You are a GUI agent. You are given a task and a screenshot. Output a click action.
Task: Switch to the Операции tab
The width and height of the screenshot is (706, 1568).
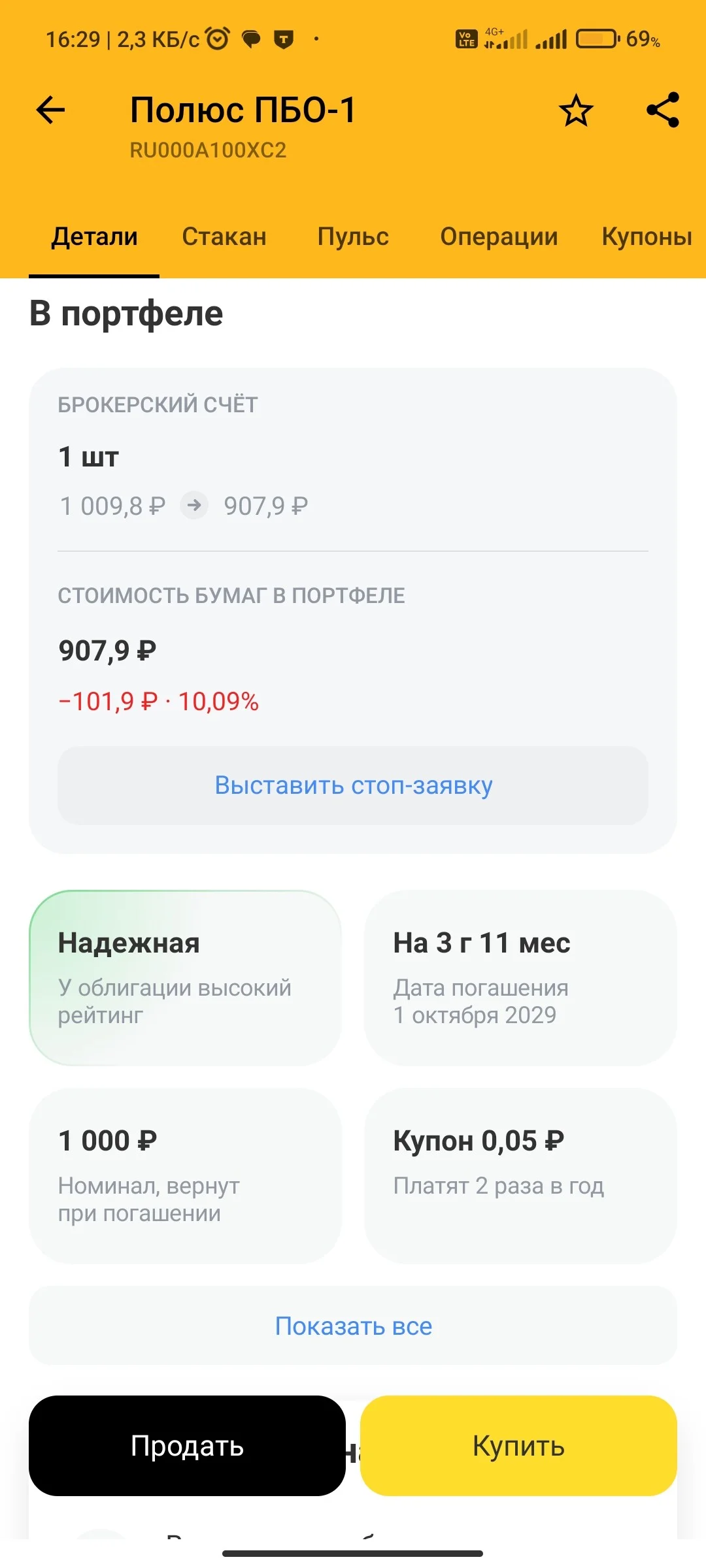[x=499, y=237]
